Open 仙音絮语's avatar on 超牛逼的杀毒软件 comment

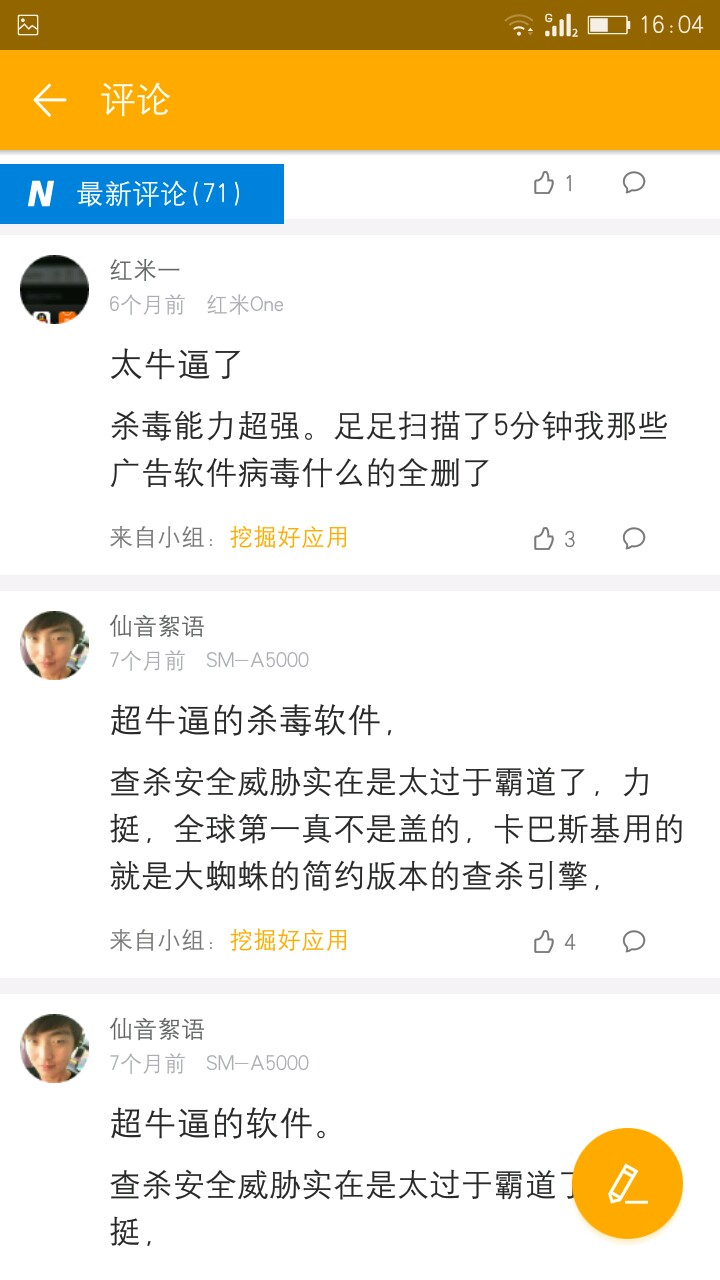pos(55,645)
